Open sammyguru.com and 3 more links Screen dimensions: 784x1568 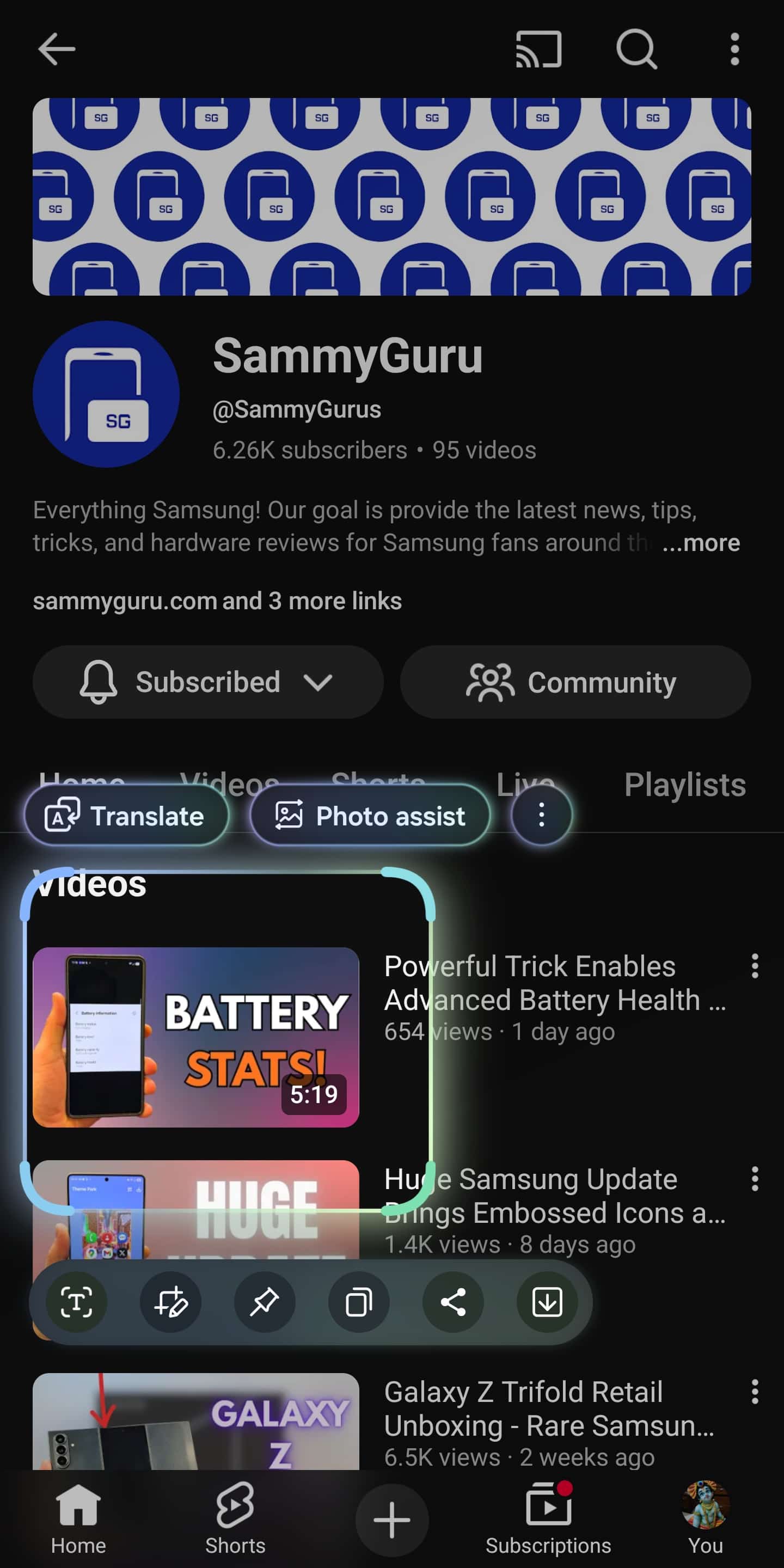coord(217,601)
